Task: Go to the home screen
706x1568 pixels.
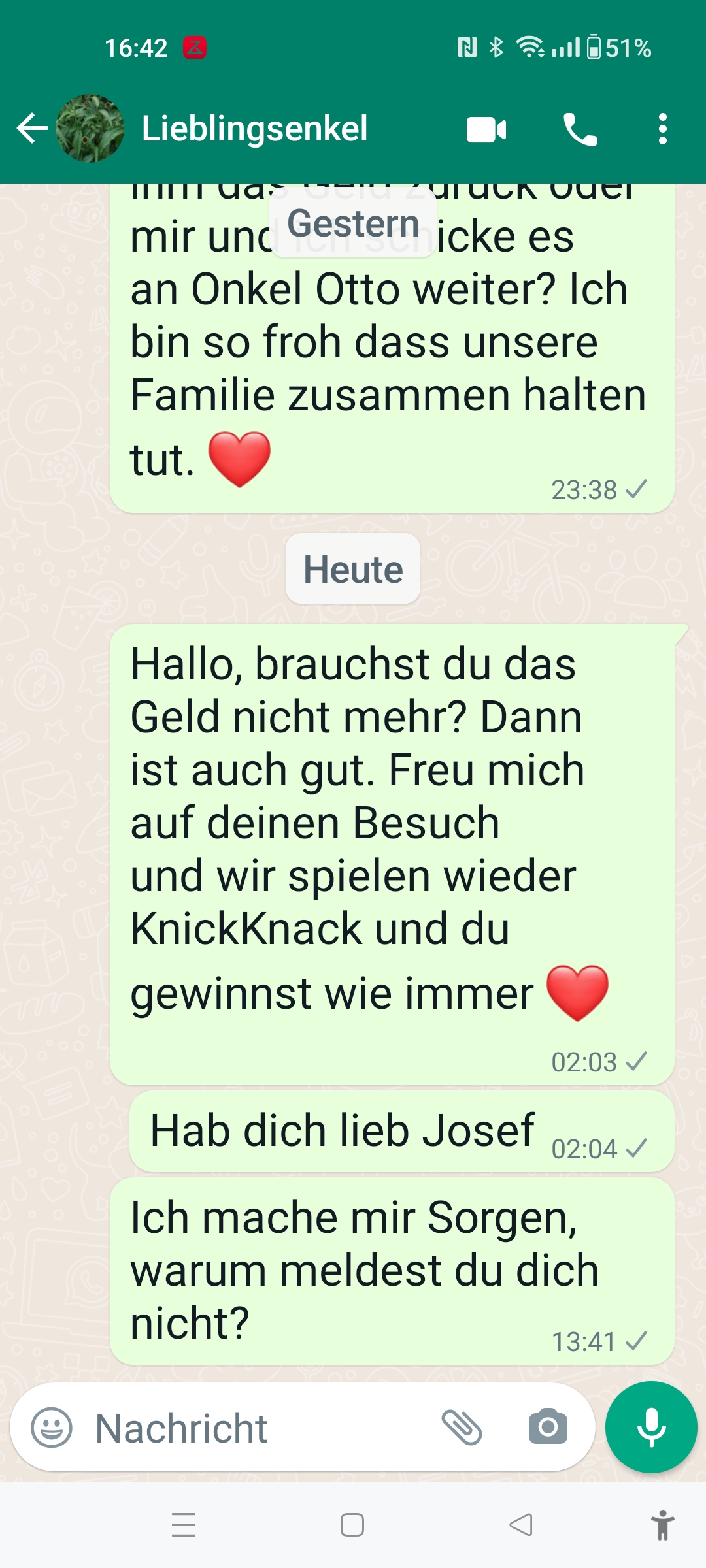Action: 352,1525
